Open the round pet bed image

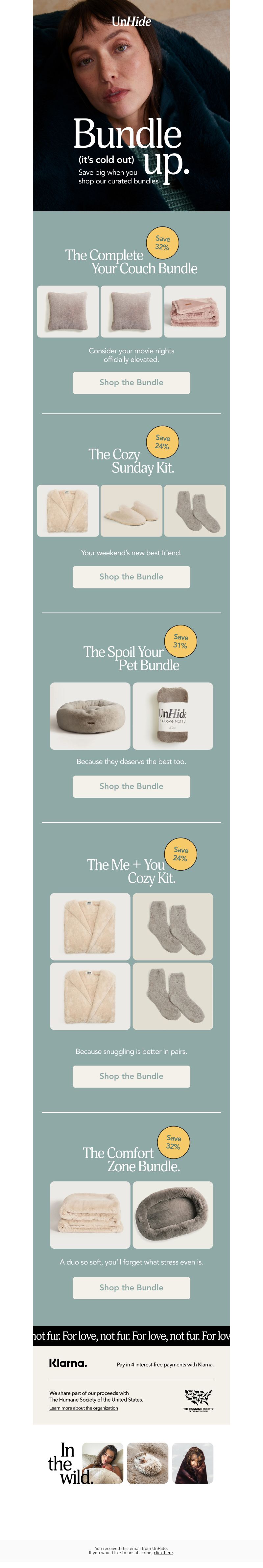pyautogui.click(x=90, y=715)
